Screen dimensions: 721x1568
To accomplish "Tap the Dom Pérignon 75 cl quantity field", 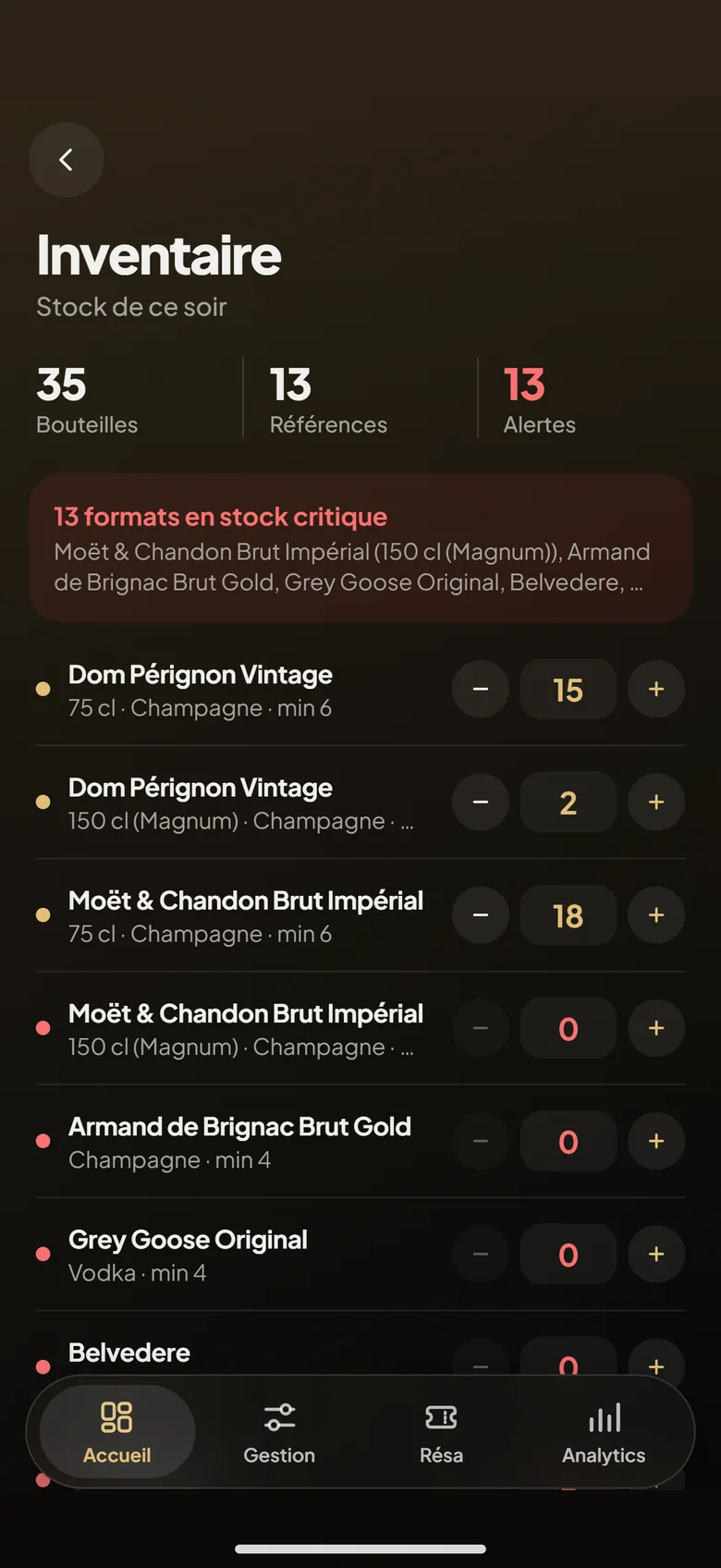I will click(568, 690).
